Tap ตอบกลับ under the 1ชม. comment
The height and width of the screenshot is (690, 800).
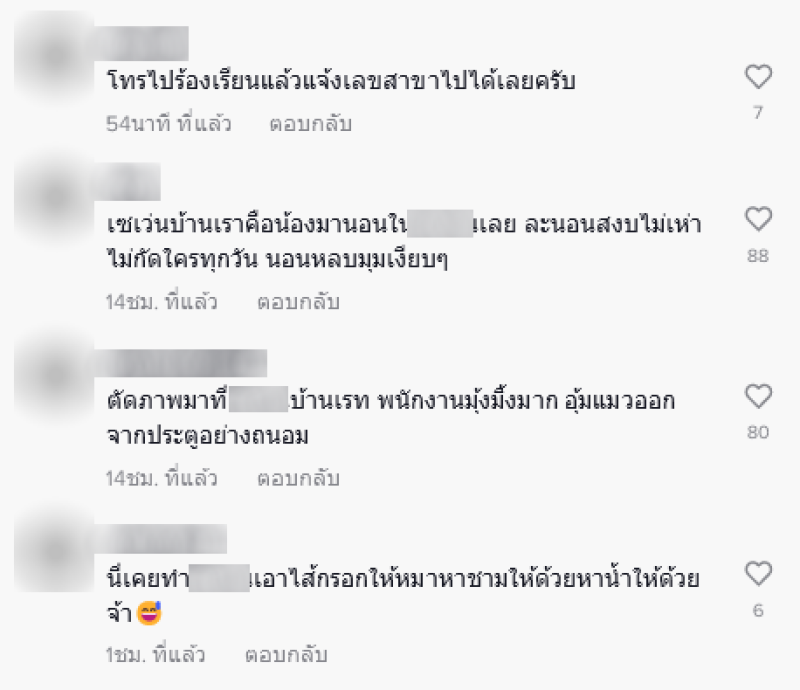[286, 655]
